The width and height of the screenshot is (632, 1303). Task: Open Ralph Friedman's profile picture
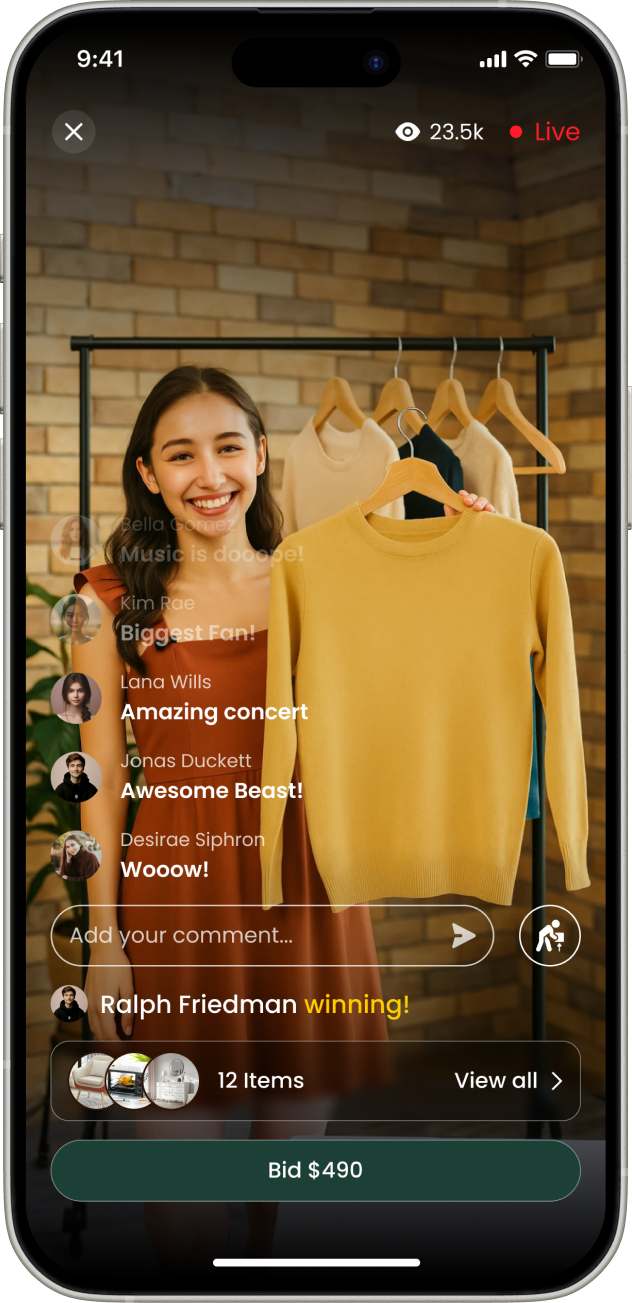point(69,1004)
